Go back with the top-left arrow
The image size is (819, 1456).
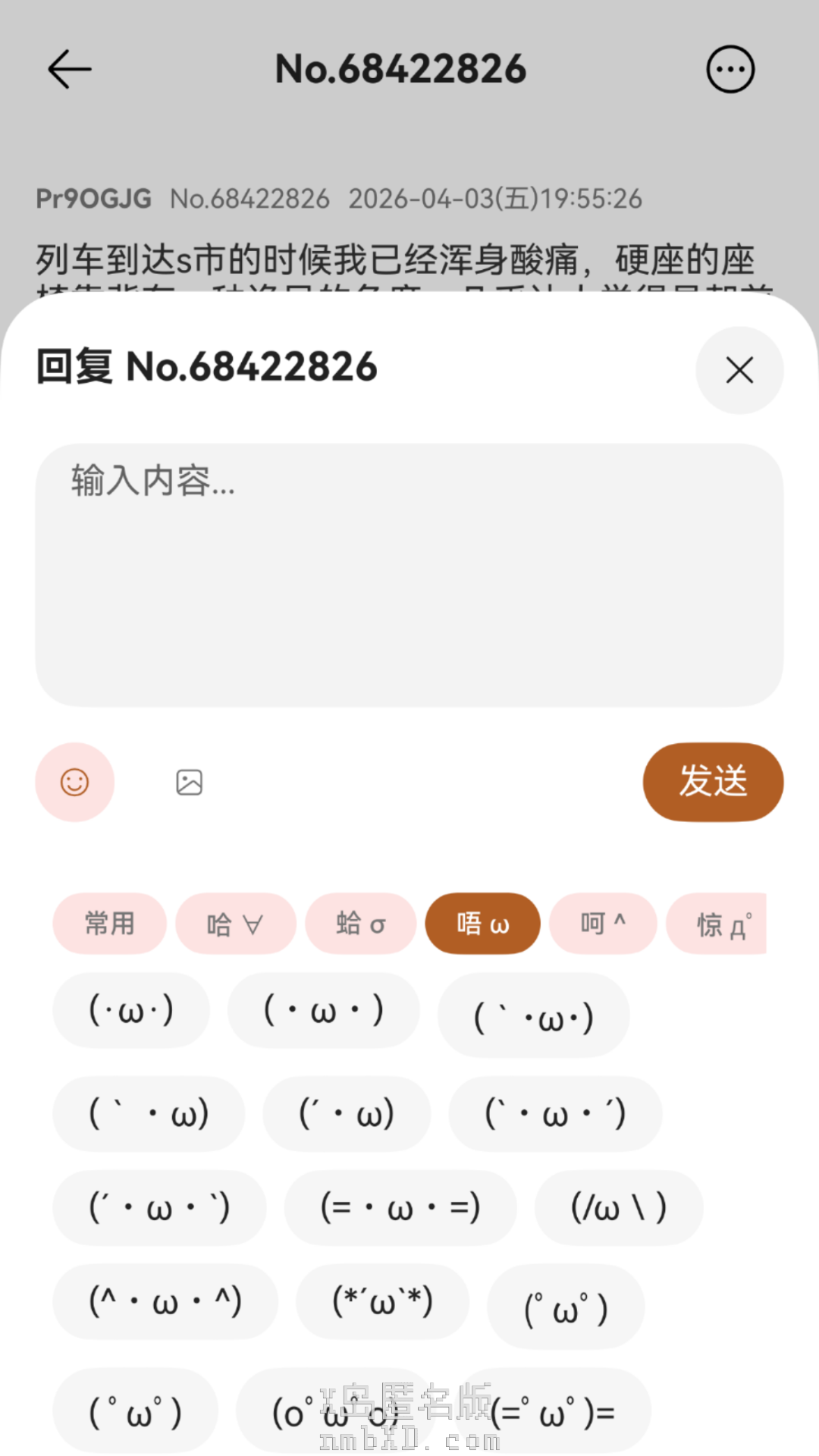70,69
